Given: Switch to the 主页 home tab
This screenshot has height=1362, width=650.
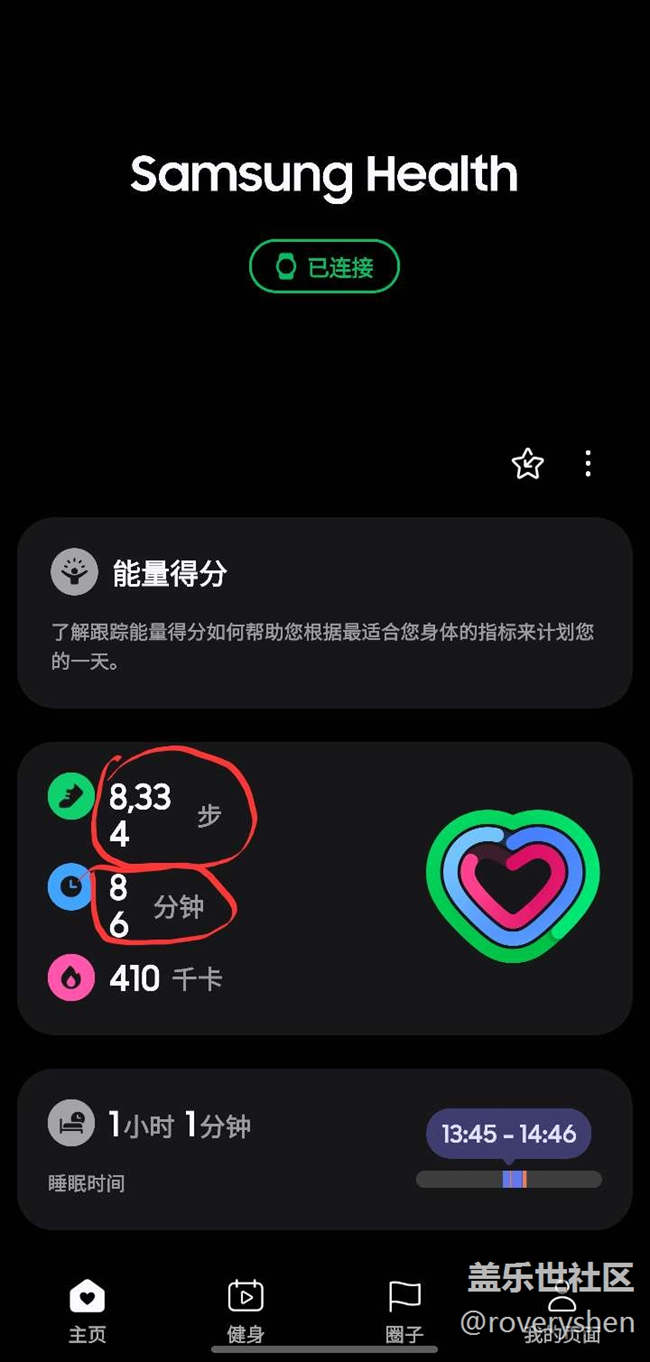Looking at the screenshot, I should tap(87, 1310).
